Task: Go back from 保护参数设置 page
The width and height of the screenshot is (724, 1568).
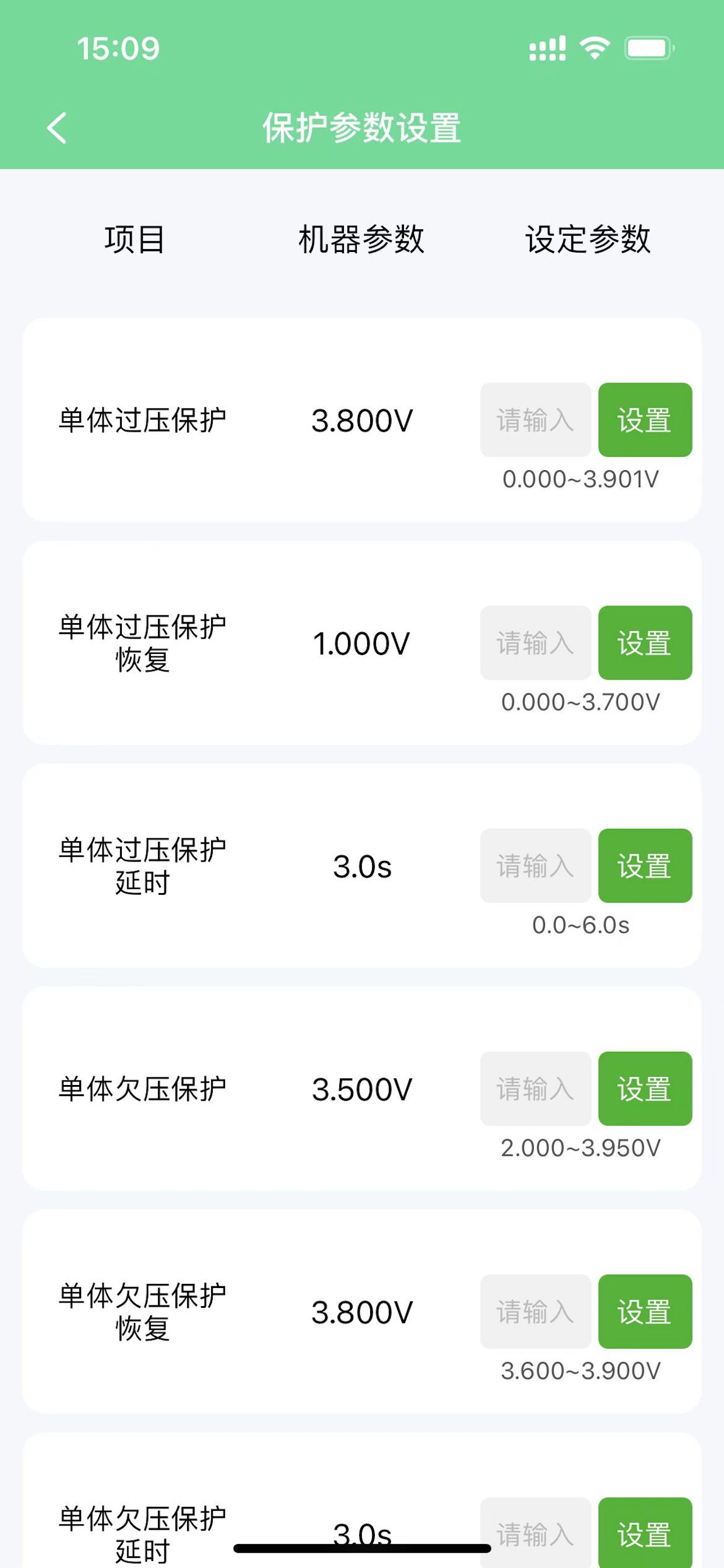Action: tap(57, 128)
